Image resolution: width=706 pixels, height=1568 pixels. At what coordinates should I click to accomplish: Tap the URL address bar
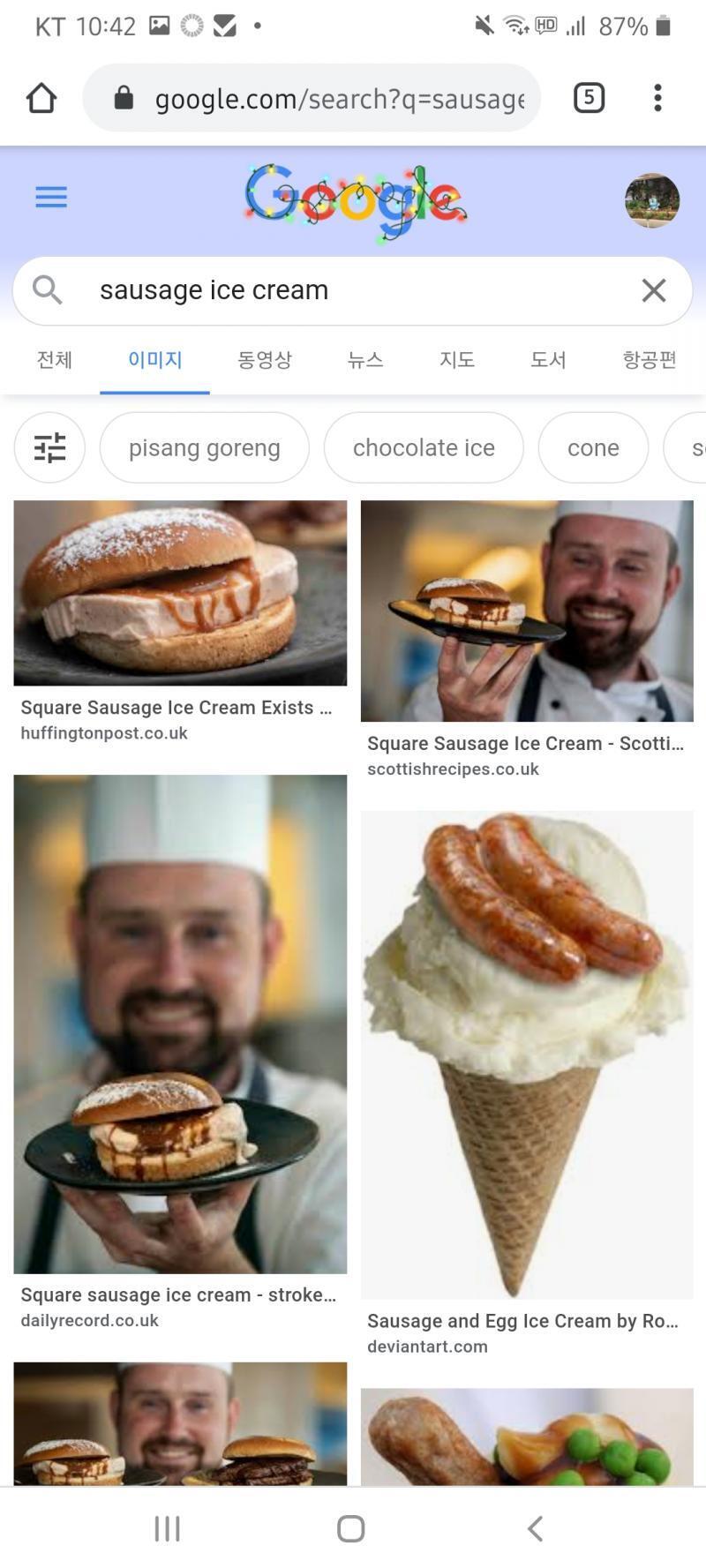(312, 98)
